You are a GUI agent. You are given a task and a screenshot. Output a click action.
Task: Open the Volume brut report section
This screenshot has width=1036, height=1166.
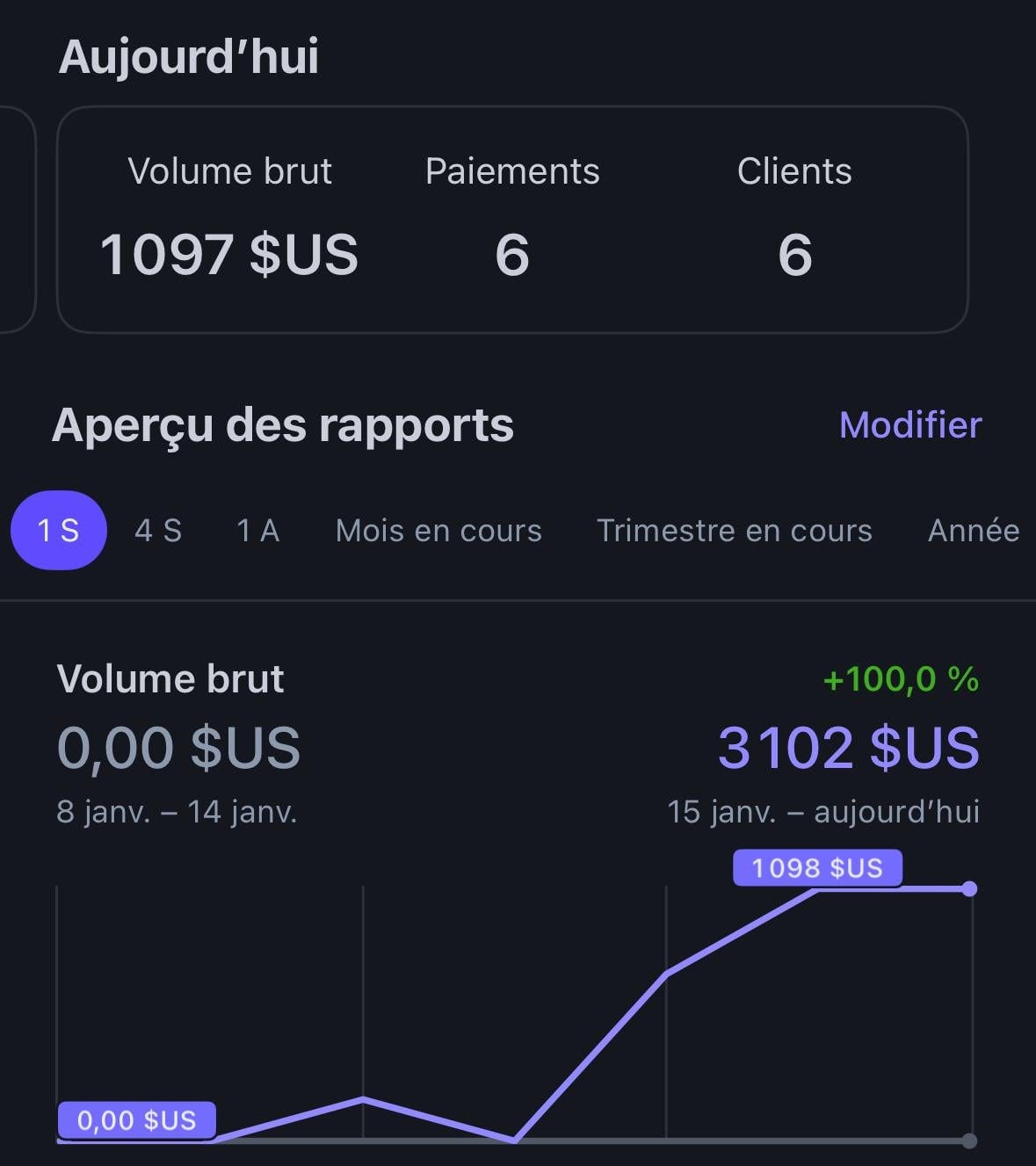click(x=170, y=677)
